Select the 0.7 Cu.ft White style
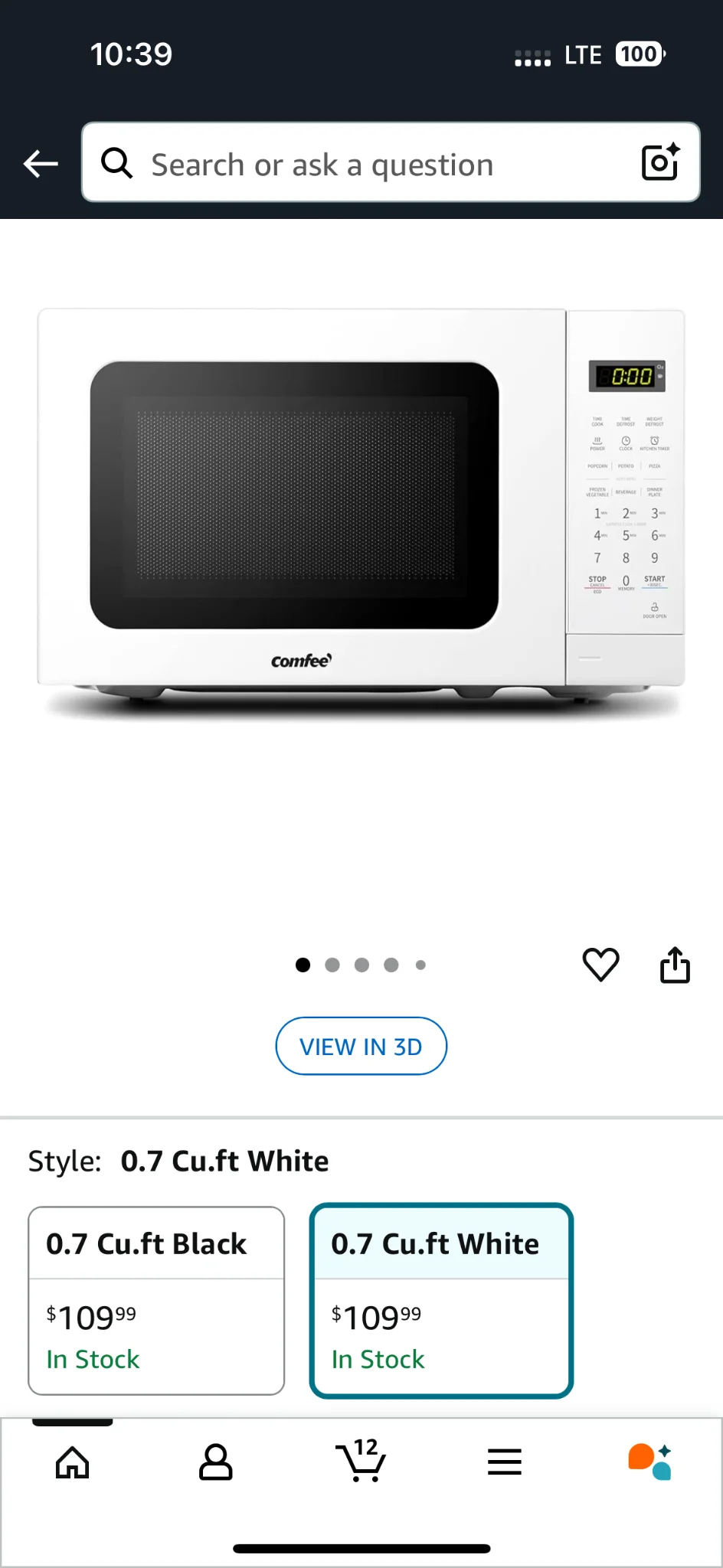The image size is (723, 1568). (441, 1301)
